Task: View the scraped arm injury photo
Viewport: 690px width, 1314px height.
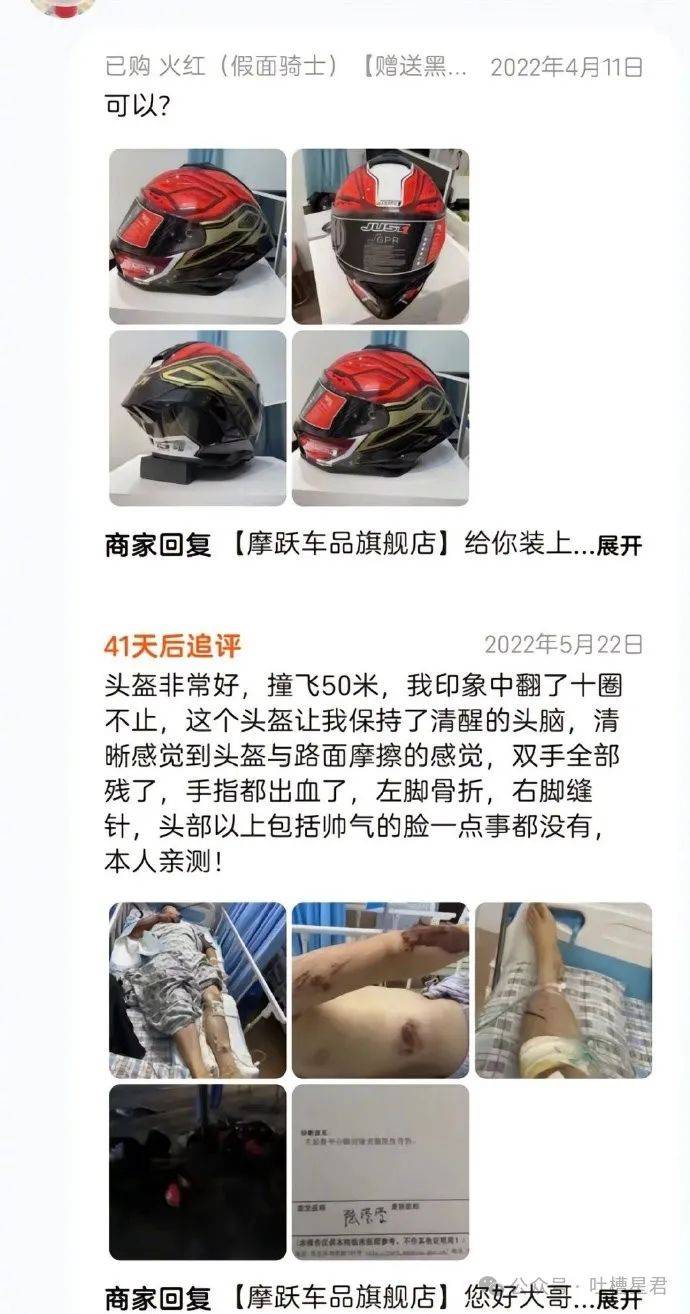Action: [x=380, y=990]
